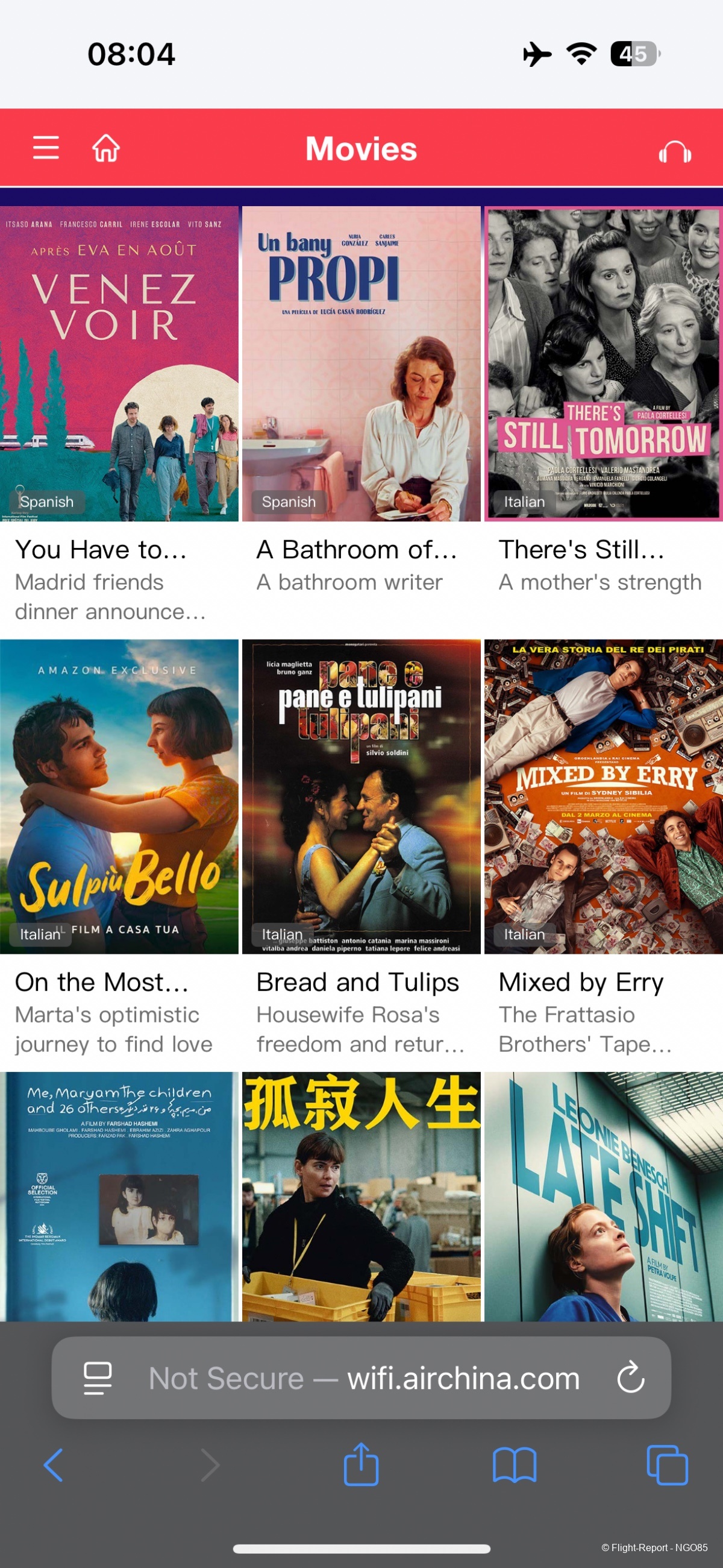Open the page settings menu in address bar
This screenshot has width=723, height=1568.
98,1378
